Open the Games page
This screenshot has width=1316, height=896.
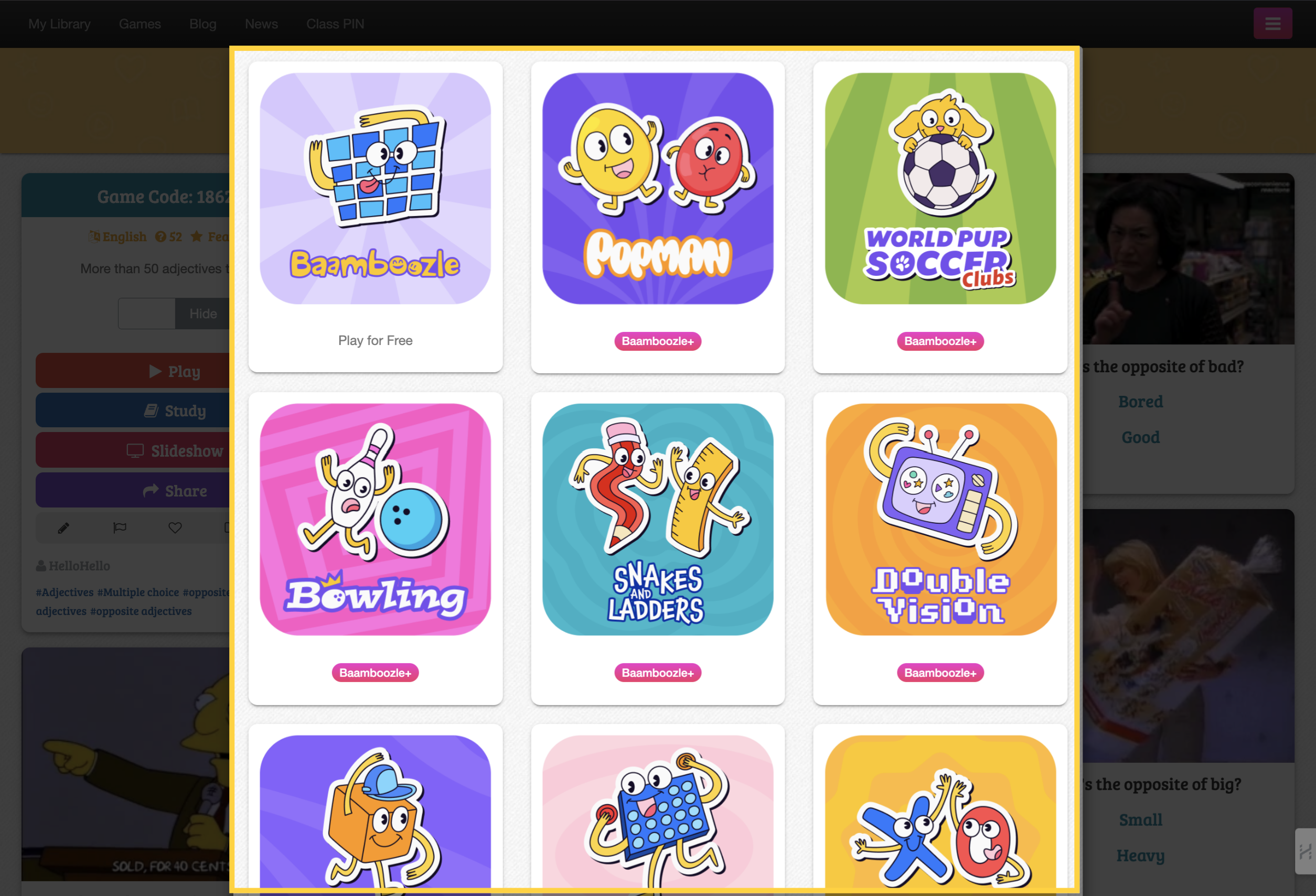[140, 24]
